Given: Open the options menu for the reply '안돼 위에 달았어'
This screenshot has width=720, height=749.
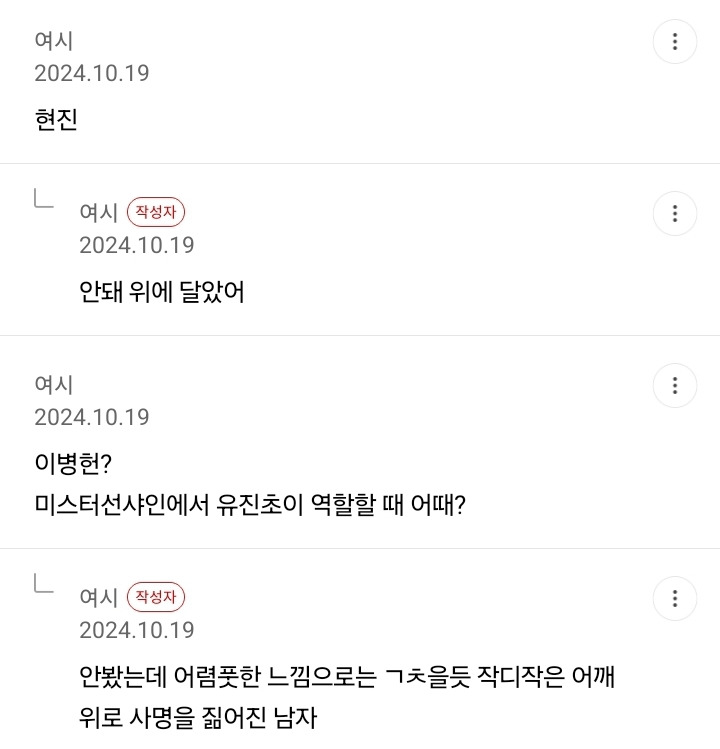Looking at the screenshot, I should pos(675,214).
